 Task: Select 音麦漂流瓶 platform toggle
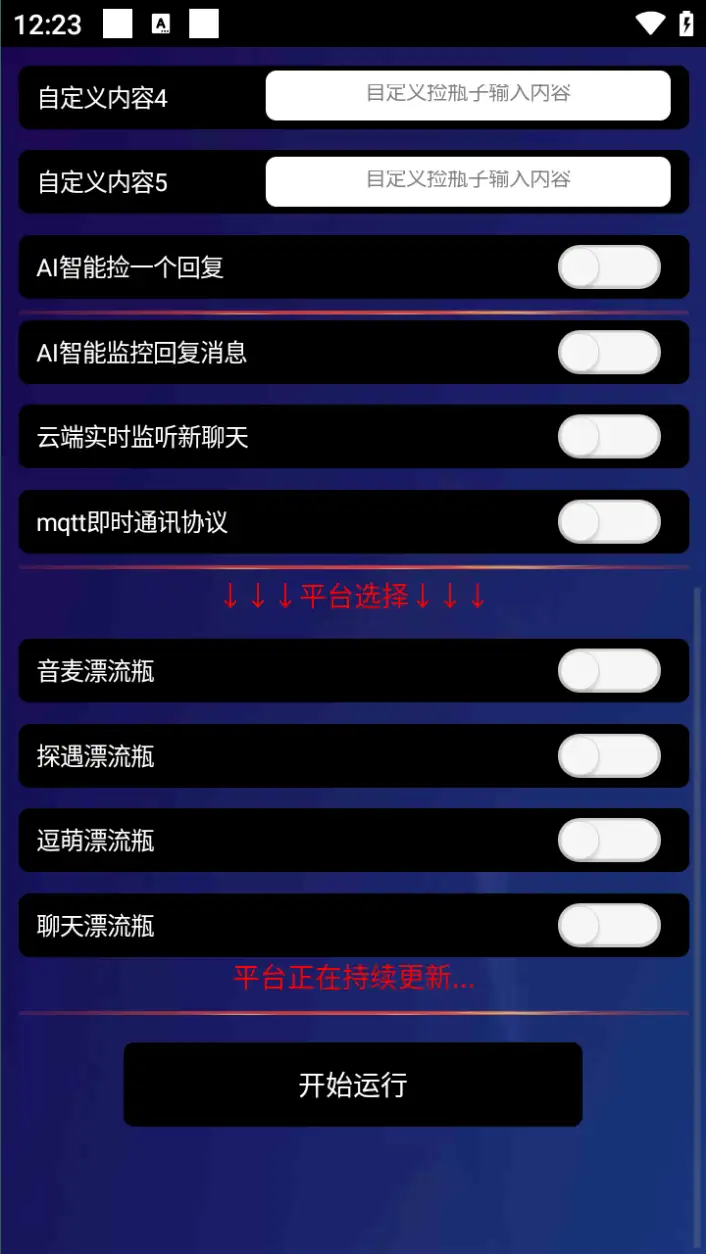tap(608, 671)
